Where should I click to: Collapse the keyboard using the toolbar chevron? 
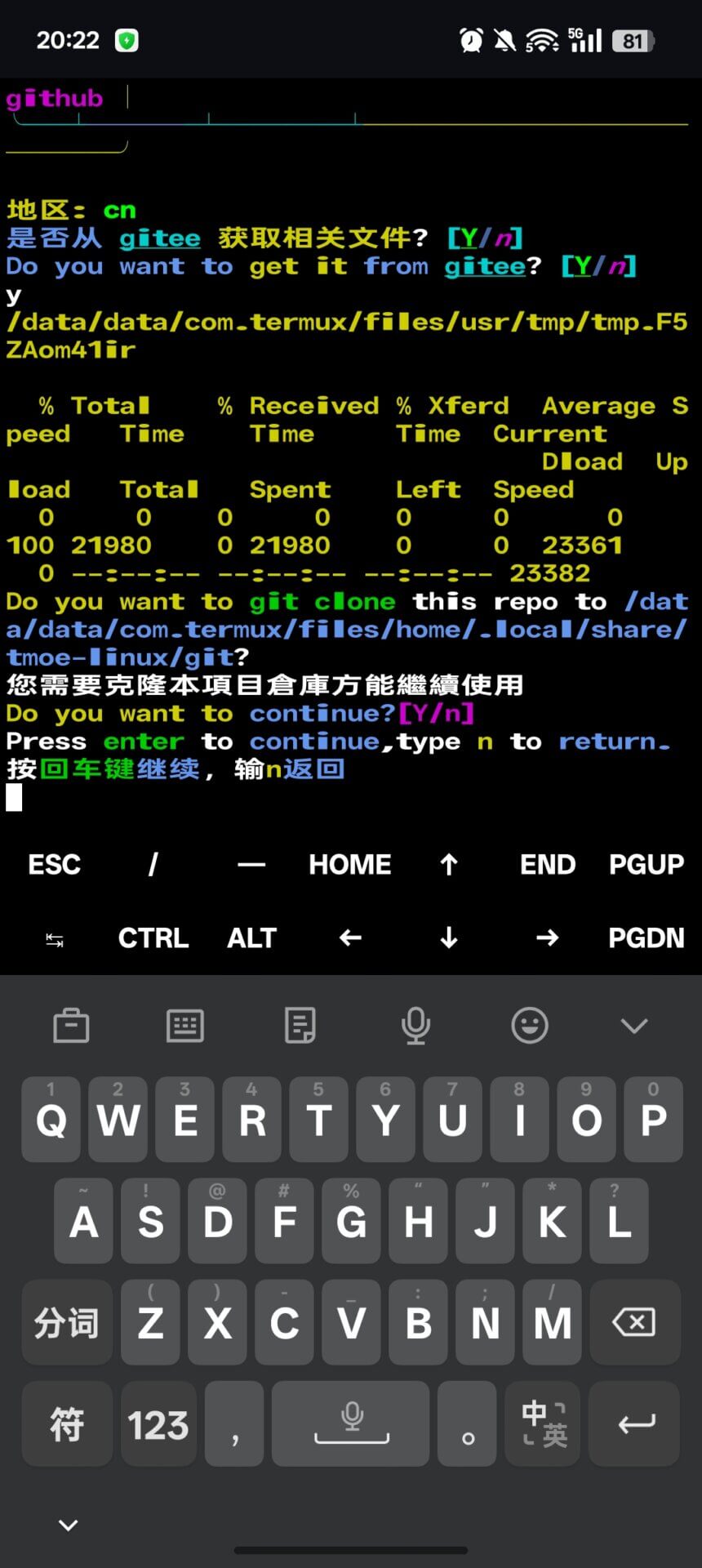point(634,1025)
